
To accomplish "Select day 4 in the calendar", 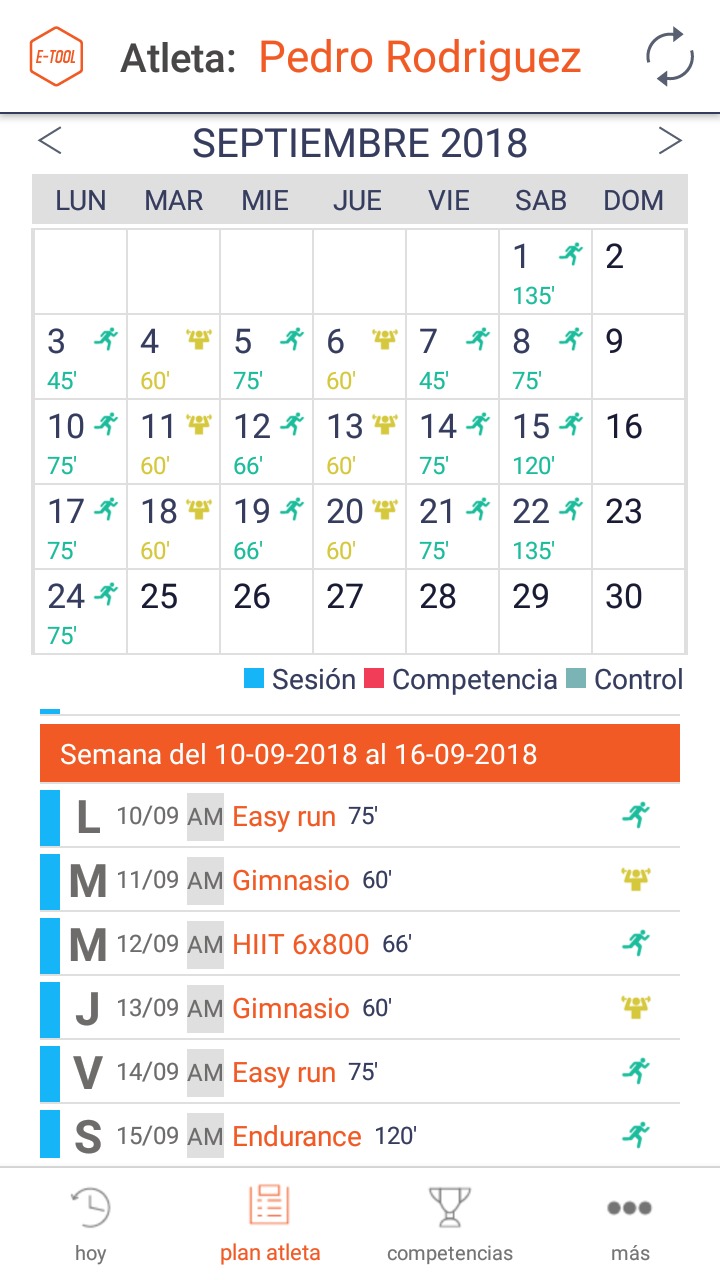I will click(x=173, y=357).
